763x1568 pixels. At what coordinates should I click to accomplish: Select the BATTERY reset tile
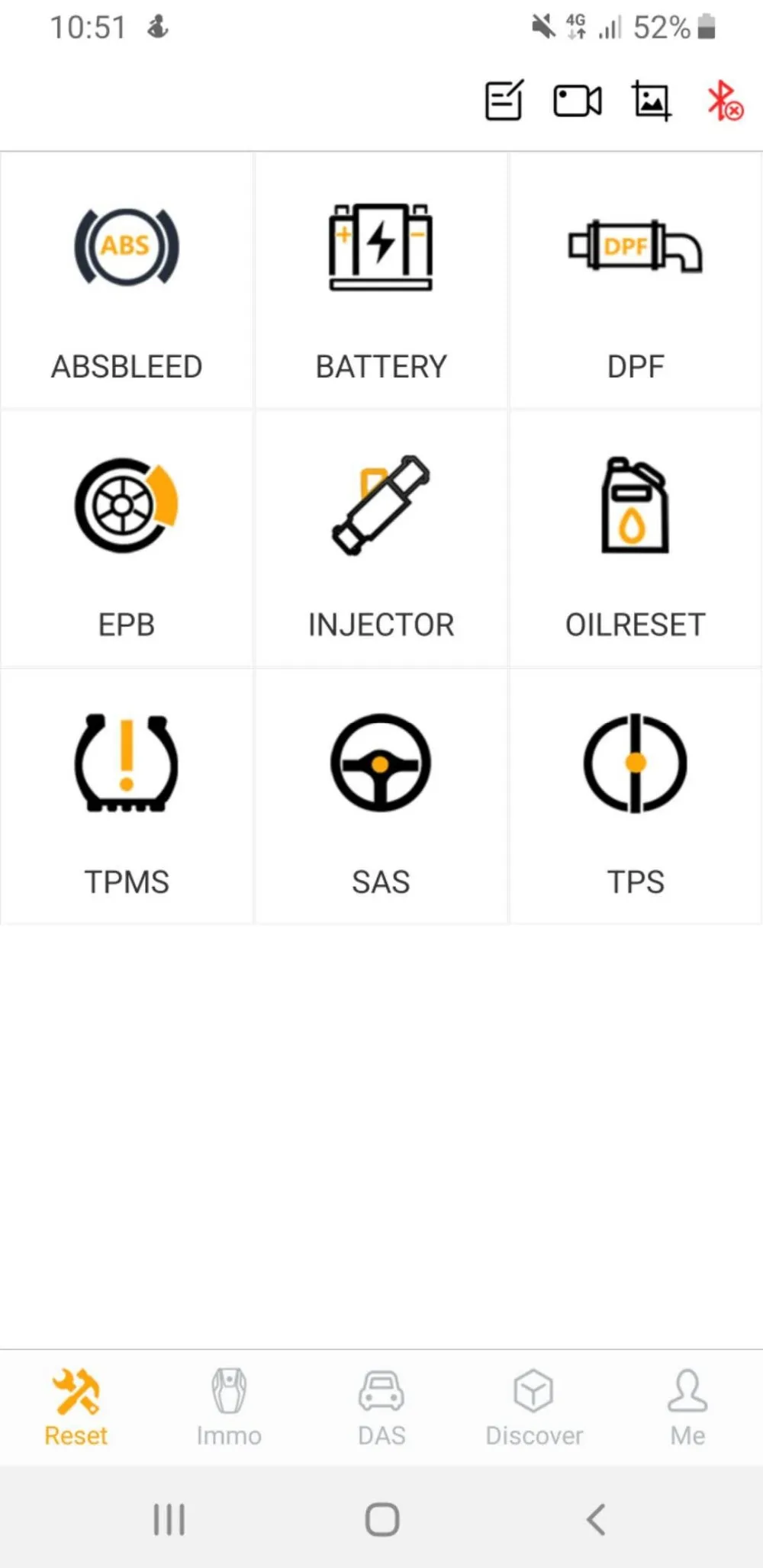[x=381, y=281]
